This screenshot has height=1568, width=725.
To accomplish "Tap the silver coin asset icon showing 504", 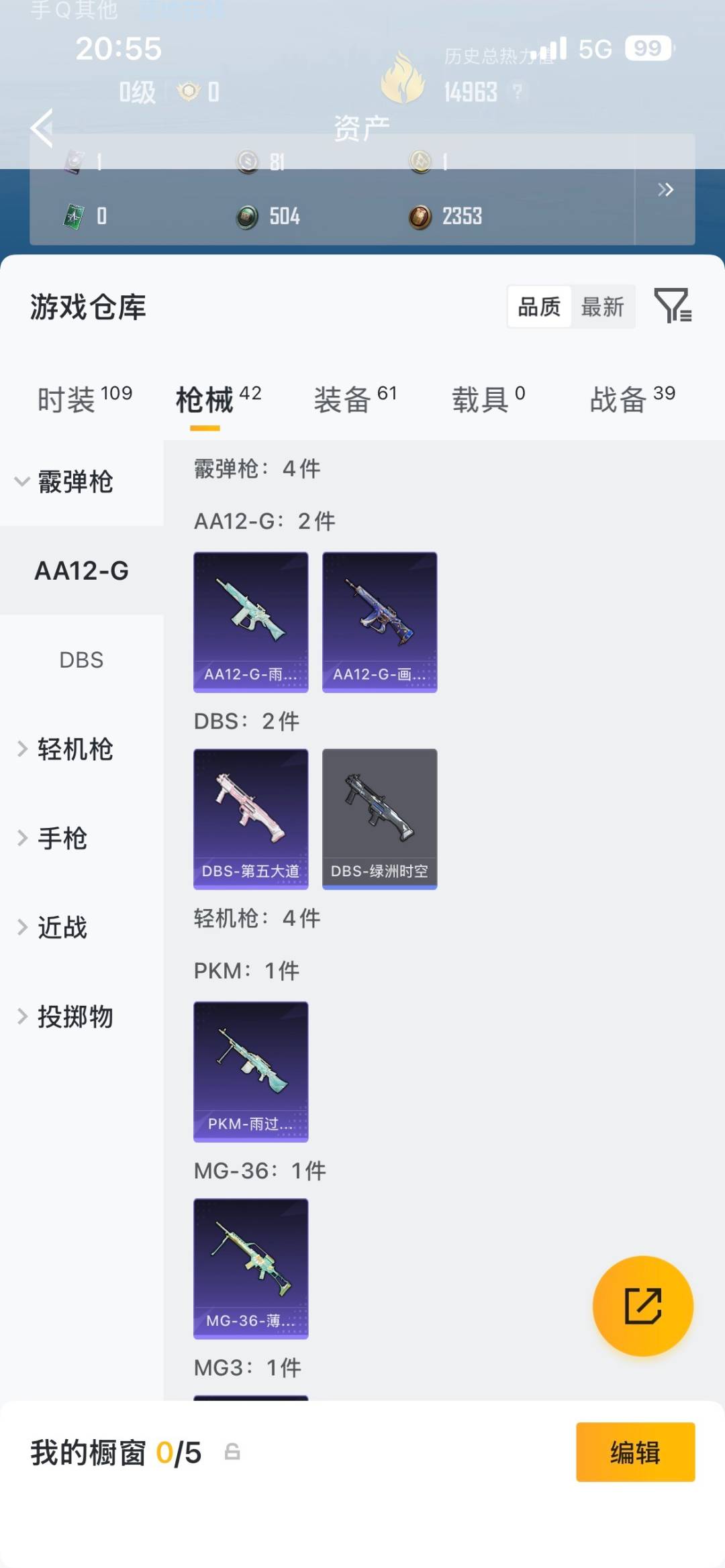I will tap(247, 215).
